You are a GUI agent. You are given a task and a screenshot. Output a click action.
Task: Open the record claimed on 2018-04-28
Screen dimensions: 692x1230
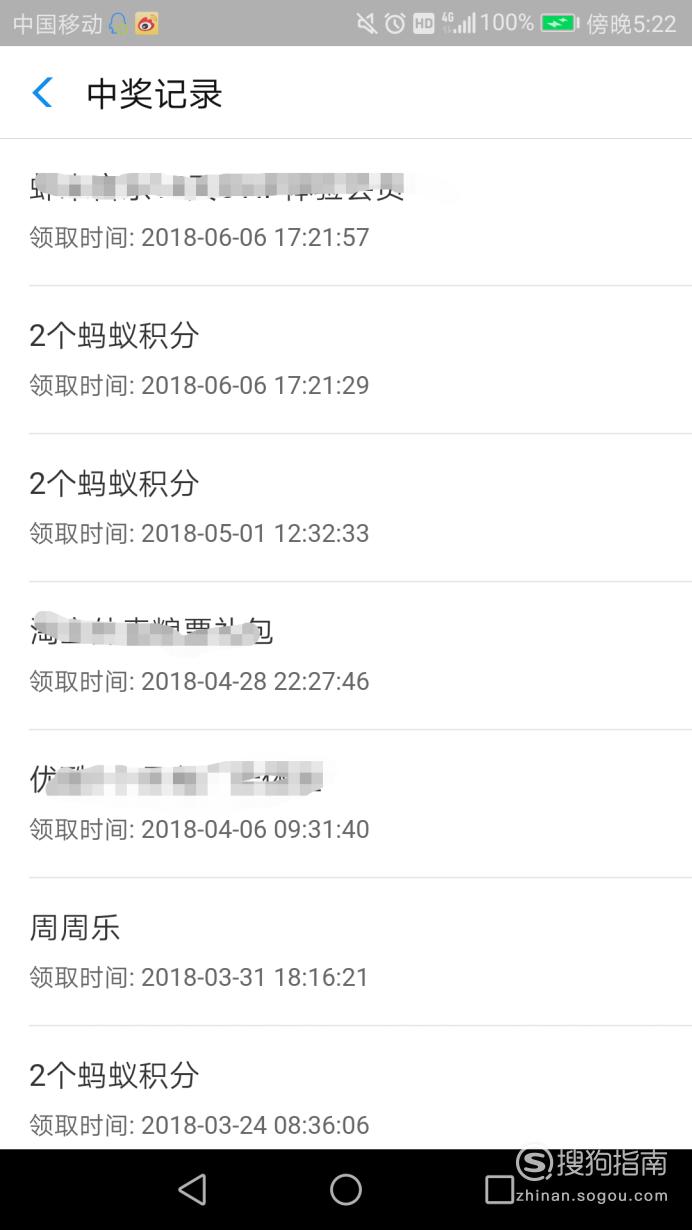pos(346,656)
